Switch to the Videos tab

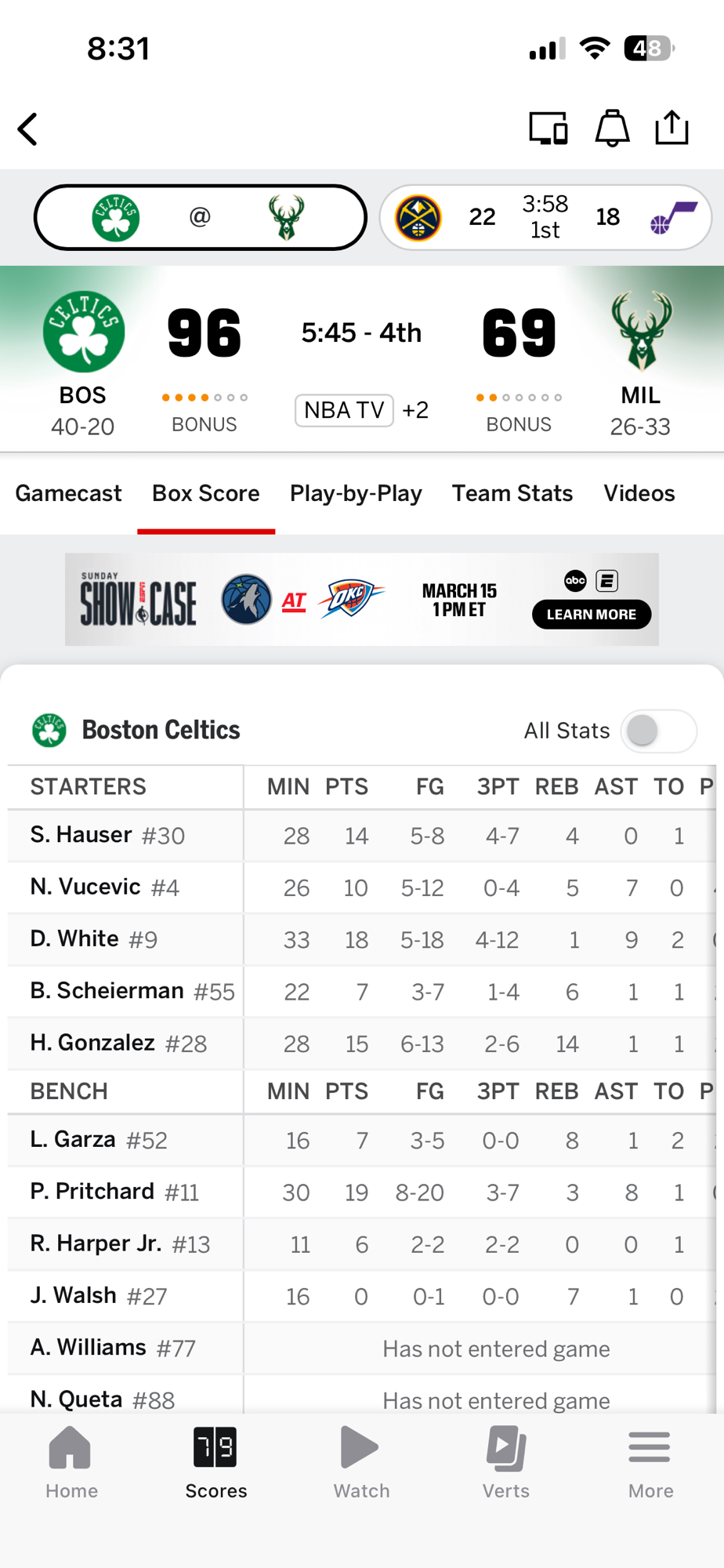coord(639,493)
